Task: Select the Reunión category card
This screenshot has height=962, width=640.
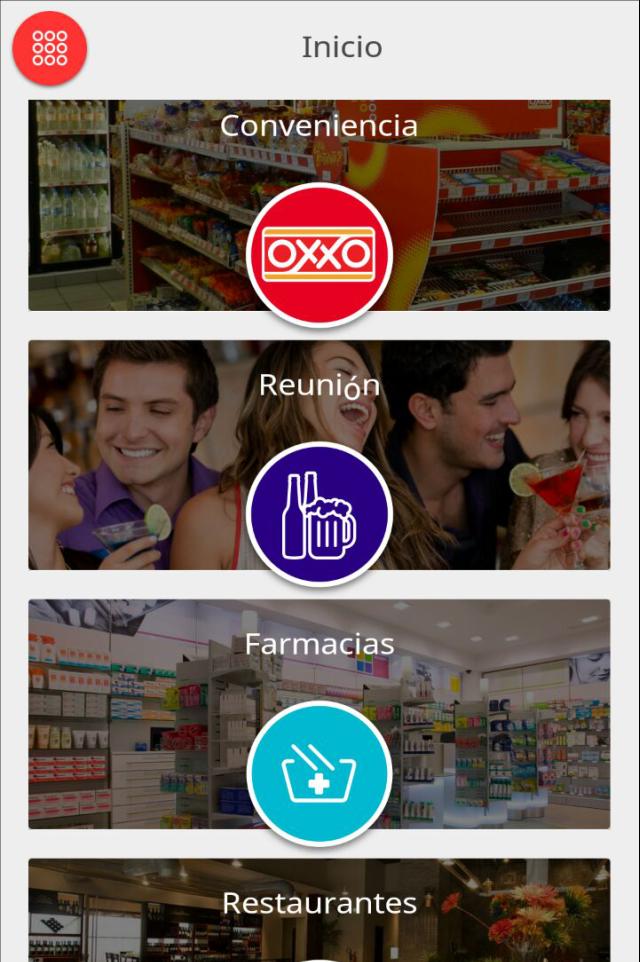Action: click(x=319, y=455)
